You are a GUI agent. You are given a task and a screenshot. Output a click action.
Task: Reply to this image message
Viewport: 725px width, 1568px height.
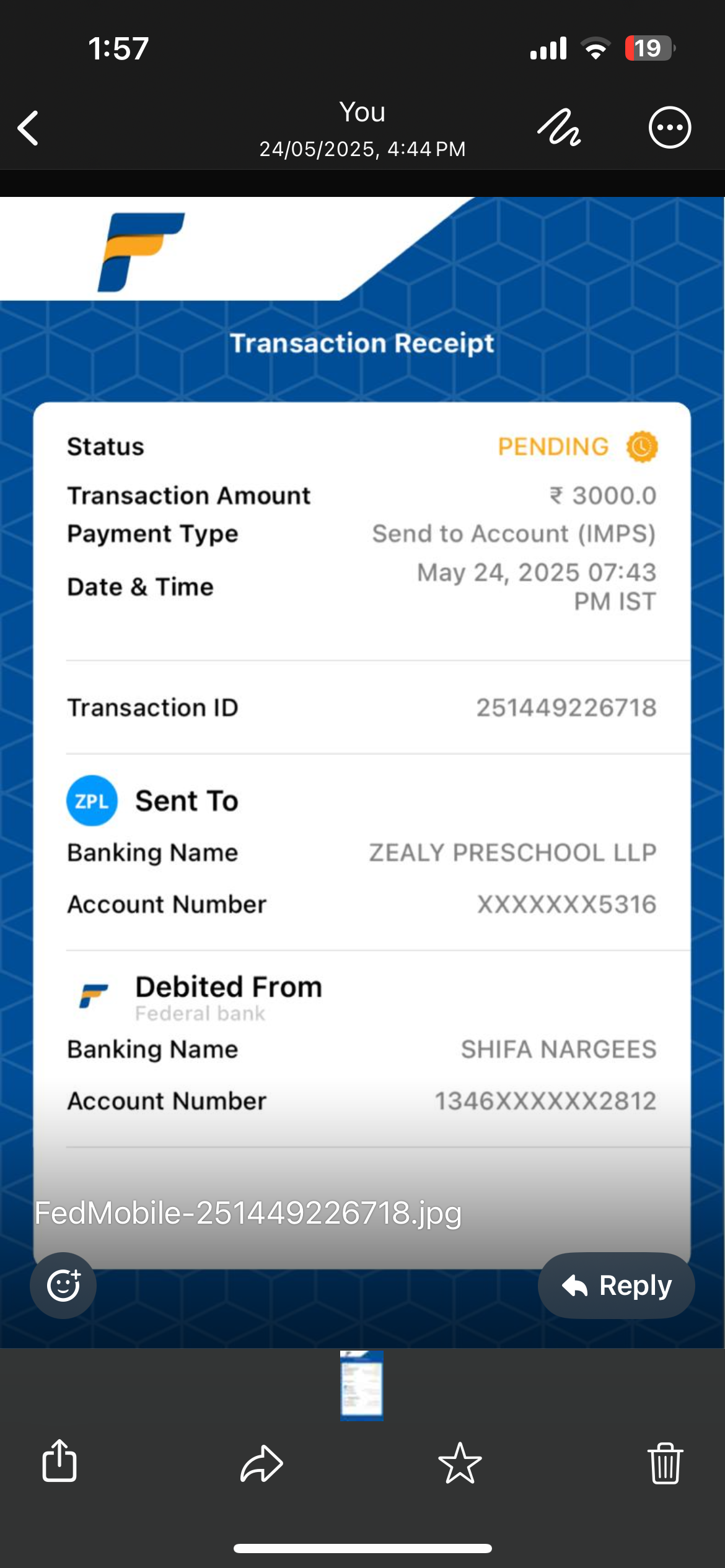616,1286
